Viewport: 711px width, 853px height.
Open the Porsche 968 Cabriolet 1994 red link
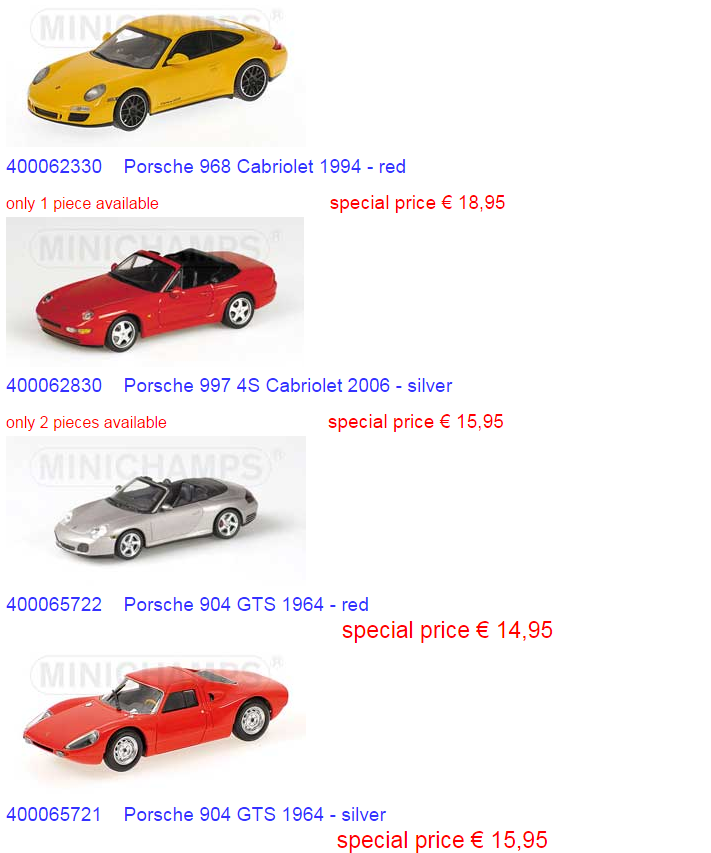pyautogui.click(x=264, y=167)
